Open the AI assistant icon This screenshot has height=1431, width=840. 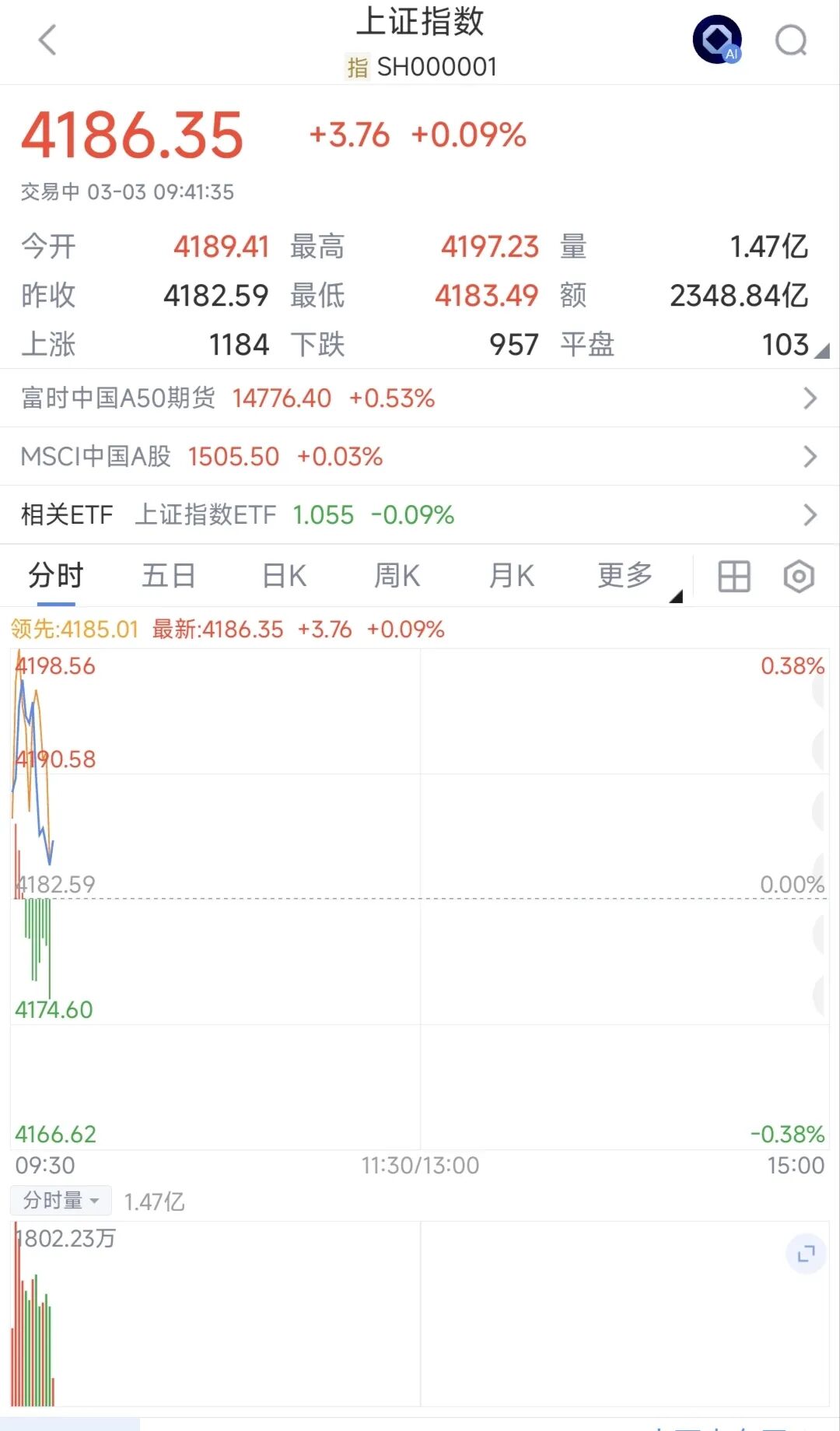716,39
